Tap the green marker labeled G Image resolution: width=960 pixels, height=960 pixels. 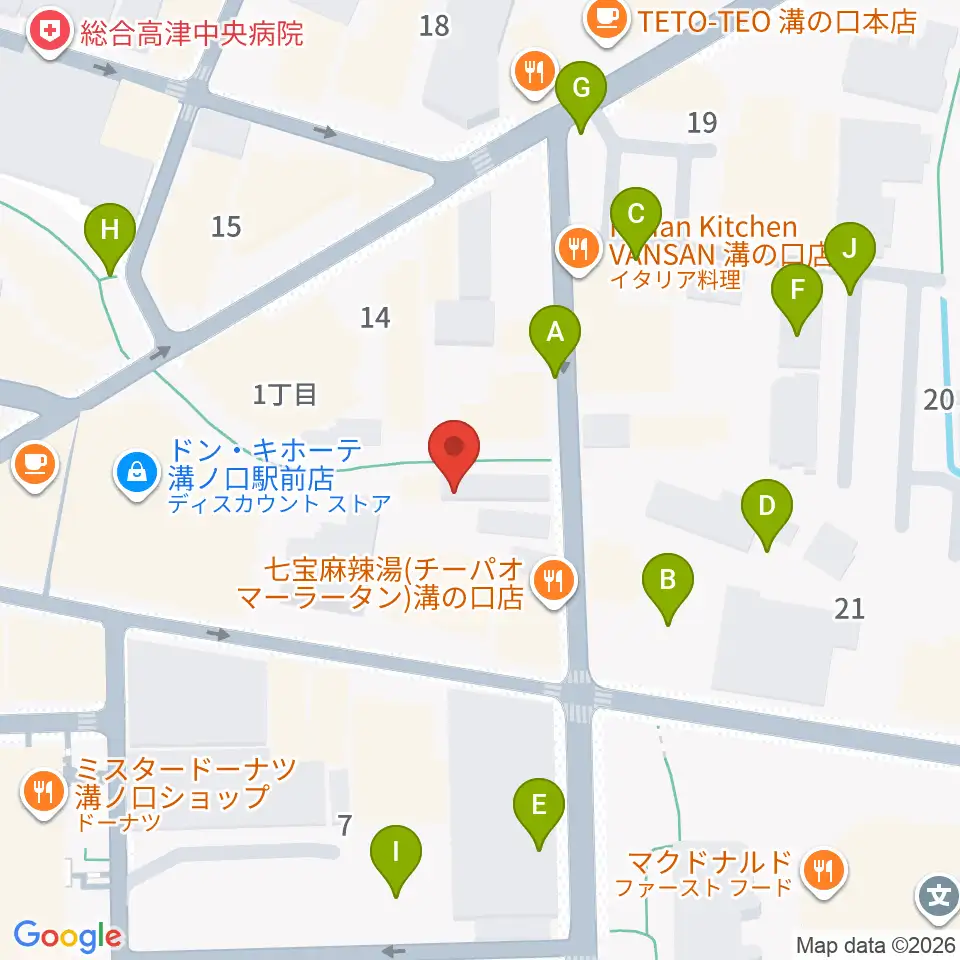click(x=581, y=97)
